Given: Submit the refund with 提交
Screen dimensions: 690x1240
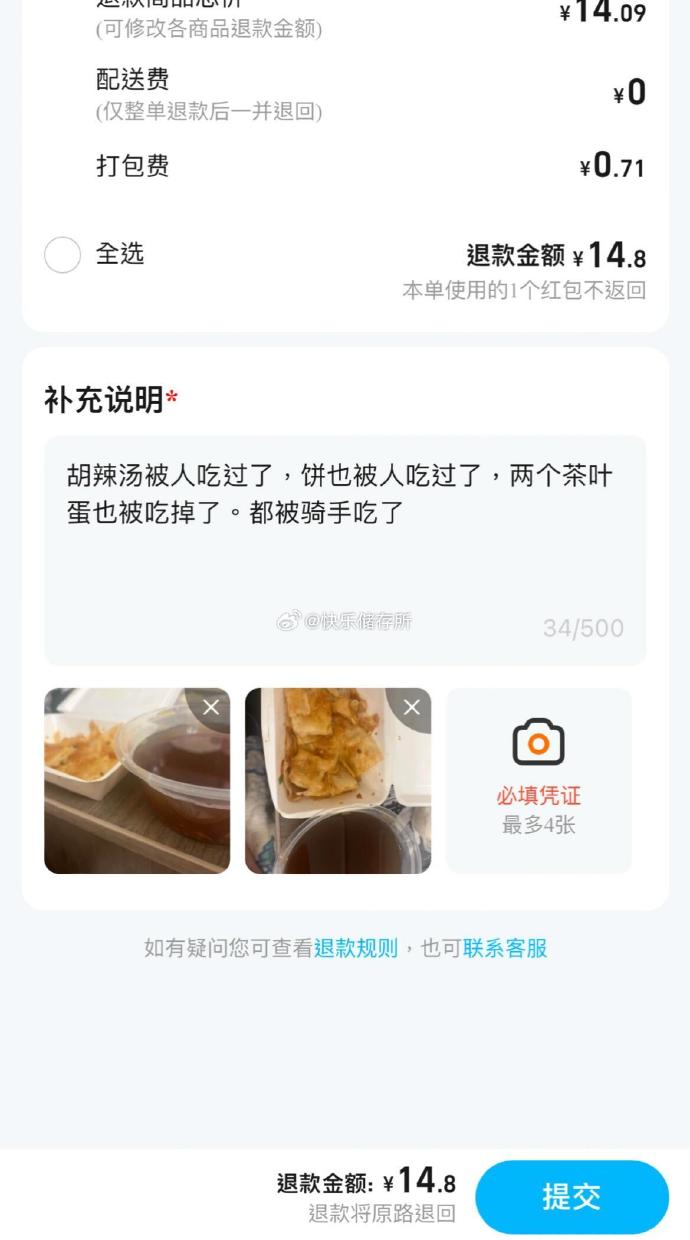Looking at the screenshot, I should tap(572, 1197).
